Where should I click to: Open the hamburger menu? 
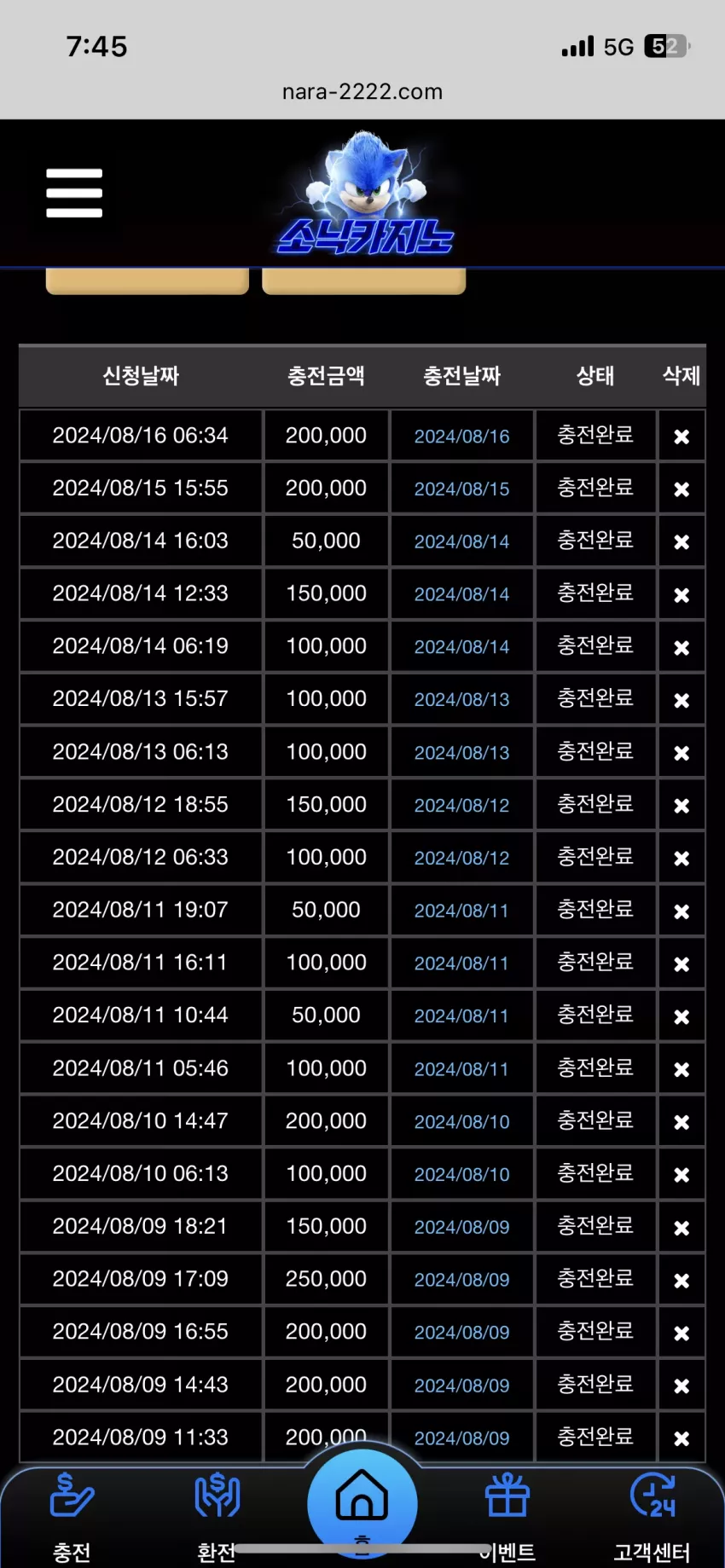(74, 193)
